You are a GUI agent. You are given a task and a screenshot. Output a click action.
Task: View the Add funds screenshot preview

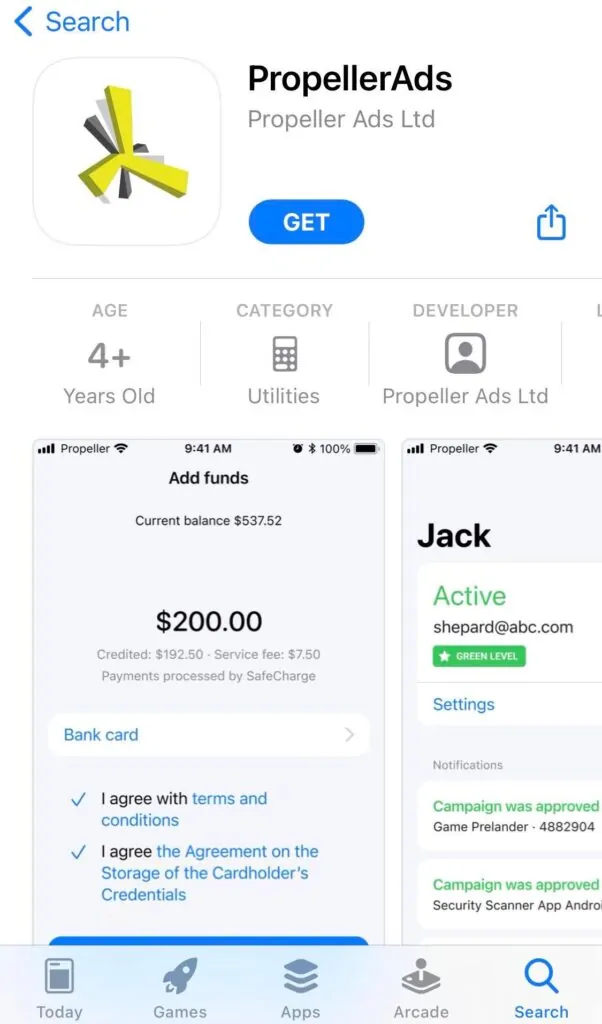208,690
